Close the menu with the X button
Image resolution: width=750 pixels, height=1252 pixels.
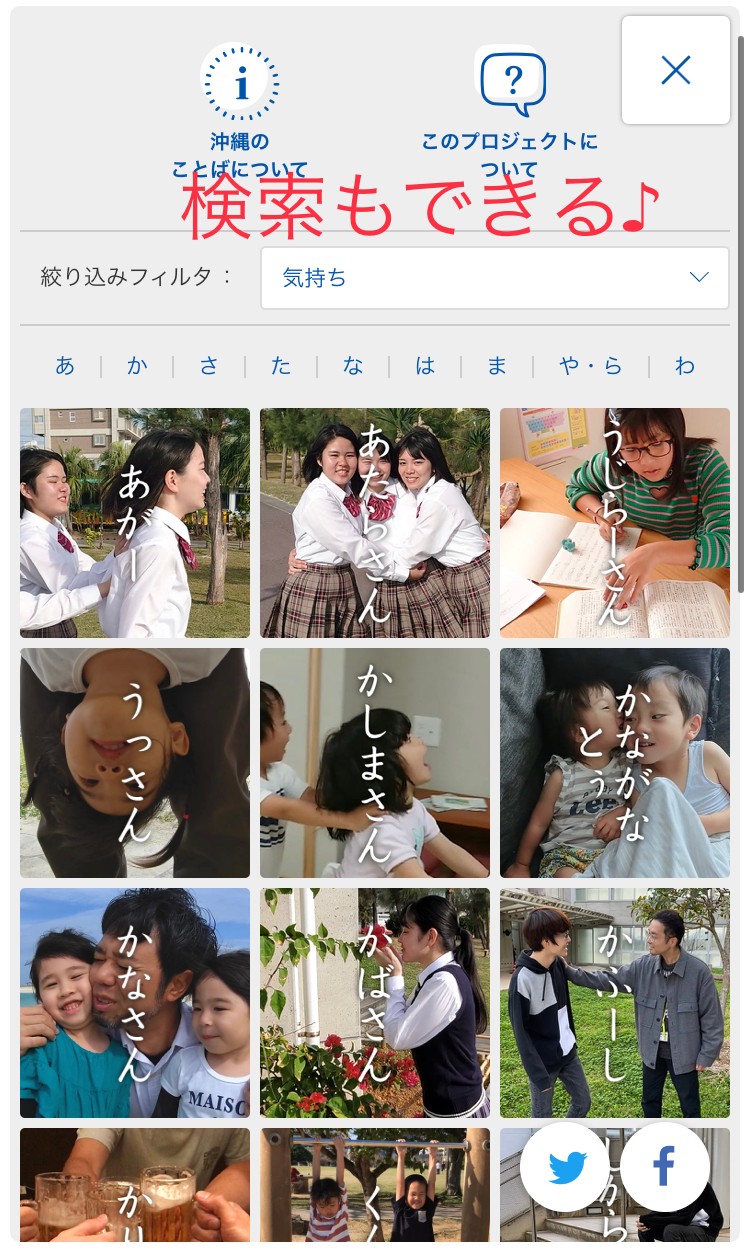point(676,70)
